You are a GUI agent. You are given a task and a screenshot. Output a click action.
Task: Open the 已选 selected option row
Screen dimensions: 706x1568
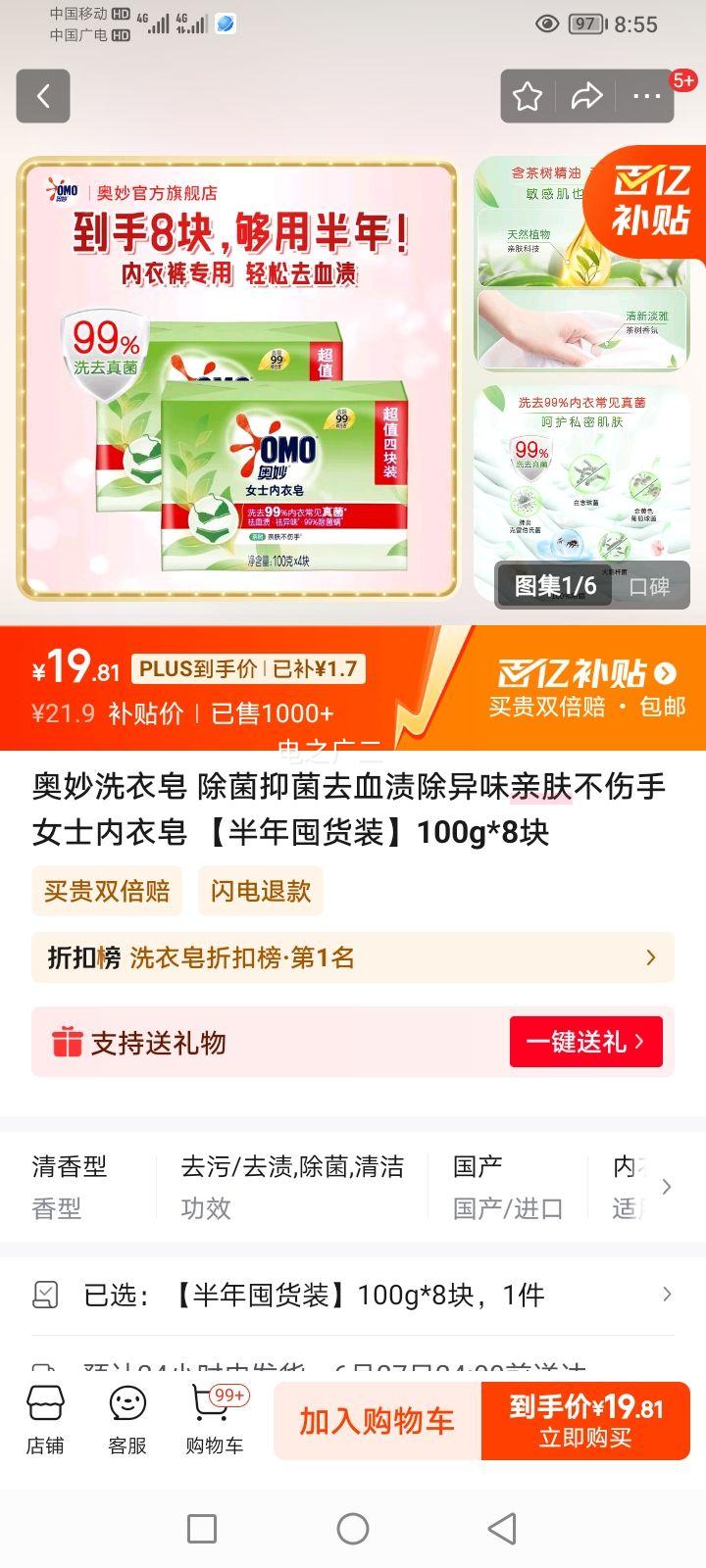pyautogui.click(x=353, y=1295)
